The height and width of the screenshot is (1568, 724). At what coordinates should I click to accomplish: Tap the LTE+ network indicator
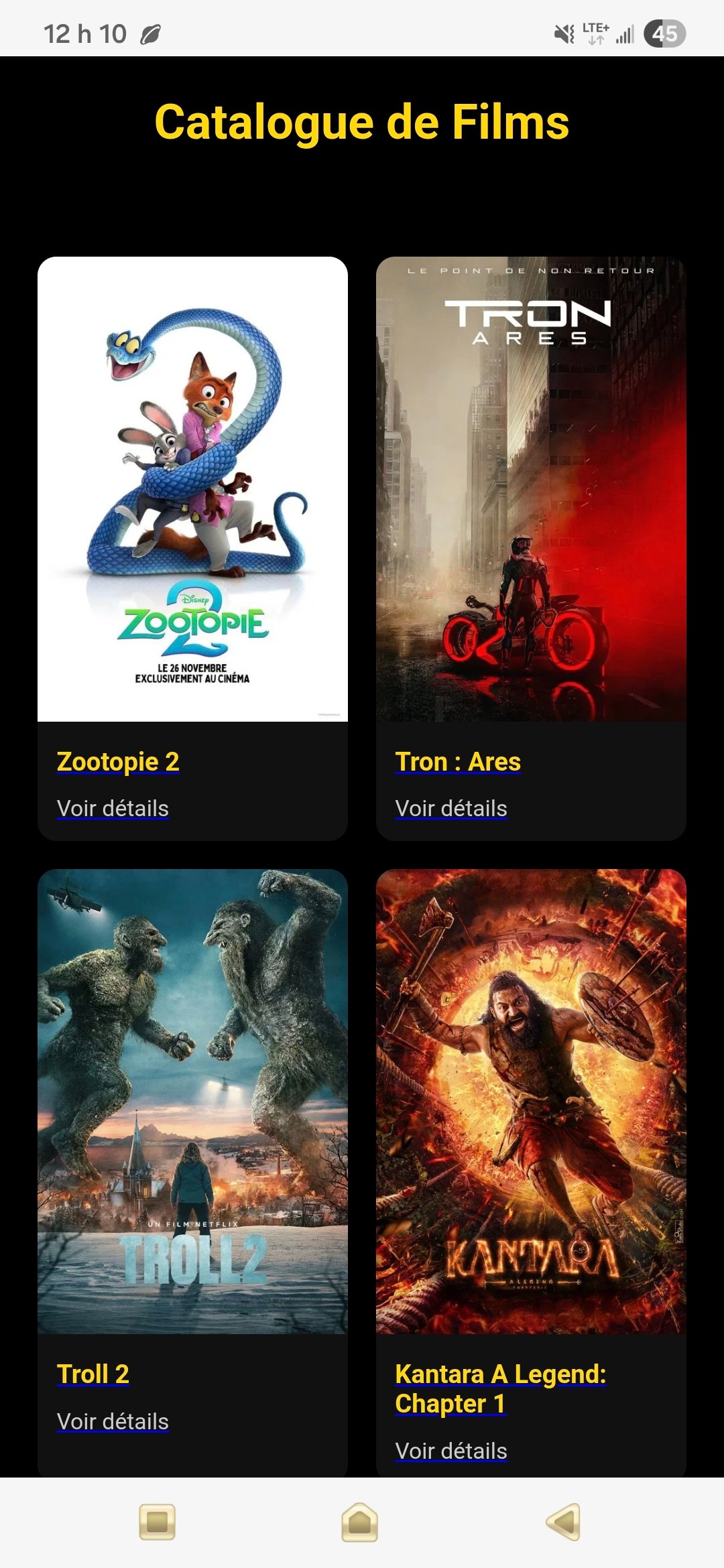coord(595,31)
